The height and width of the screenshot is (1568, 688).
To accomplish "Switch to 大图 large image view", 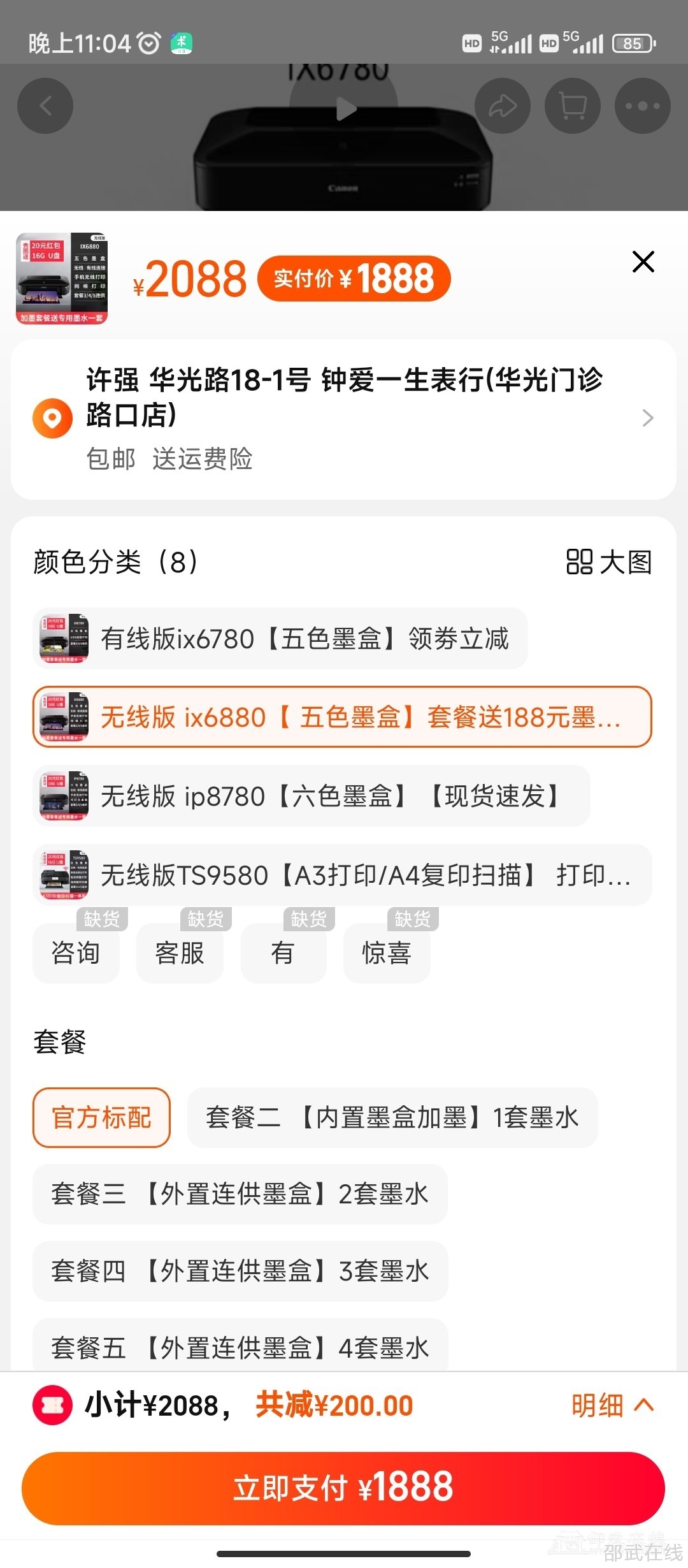I will 609,562.
